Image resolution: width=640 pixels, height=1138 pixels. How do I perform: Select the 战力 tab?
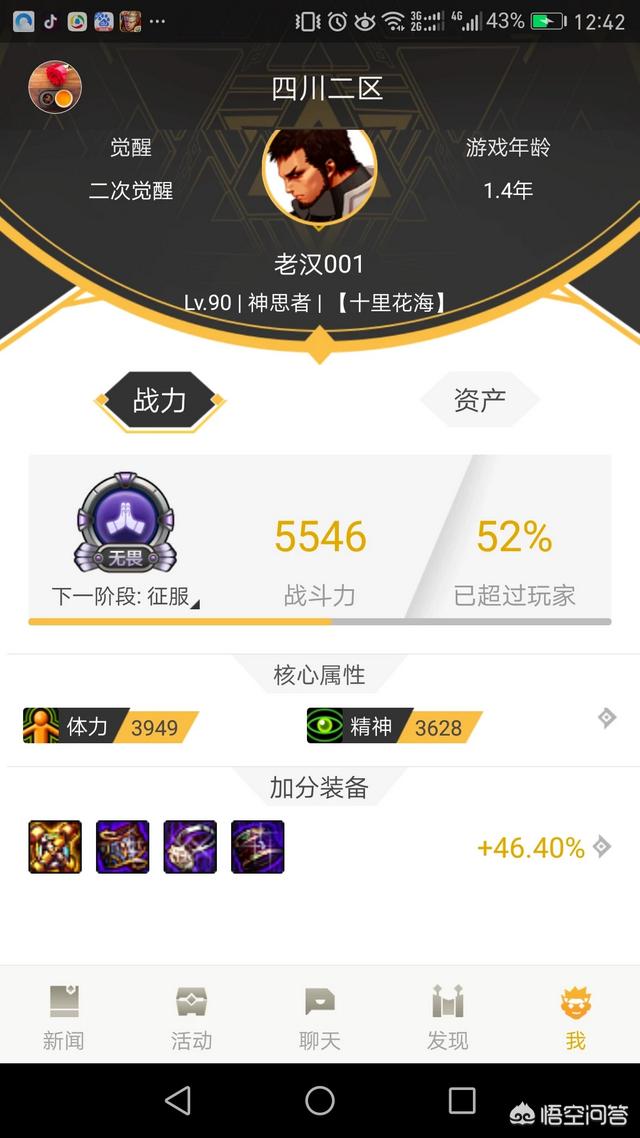click(x=160, y=401)
